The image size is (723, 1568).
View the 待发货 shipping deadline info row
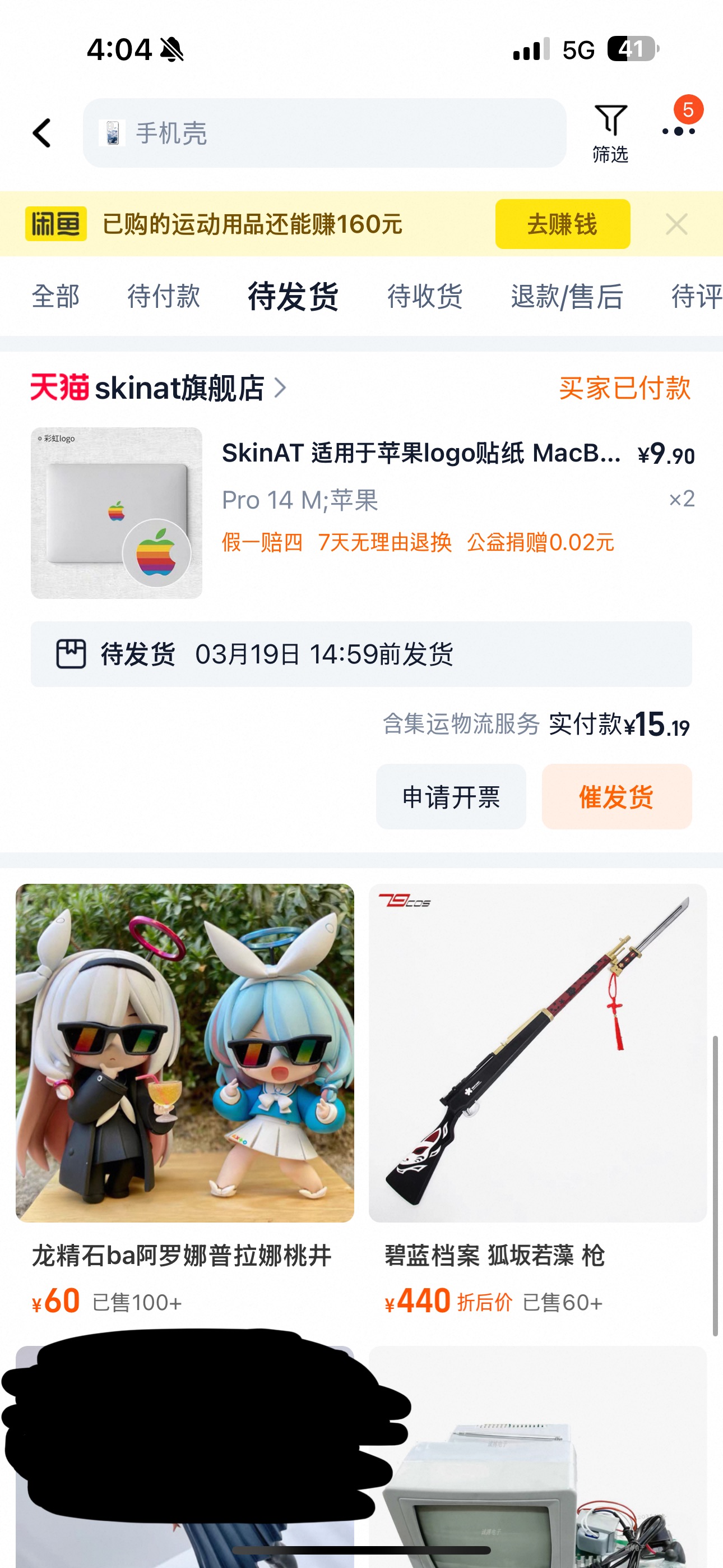361,654
